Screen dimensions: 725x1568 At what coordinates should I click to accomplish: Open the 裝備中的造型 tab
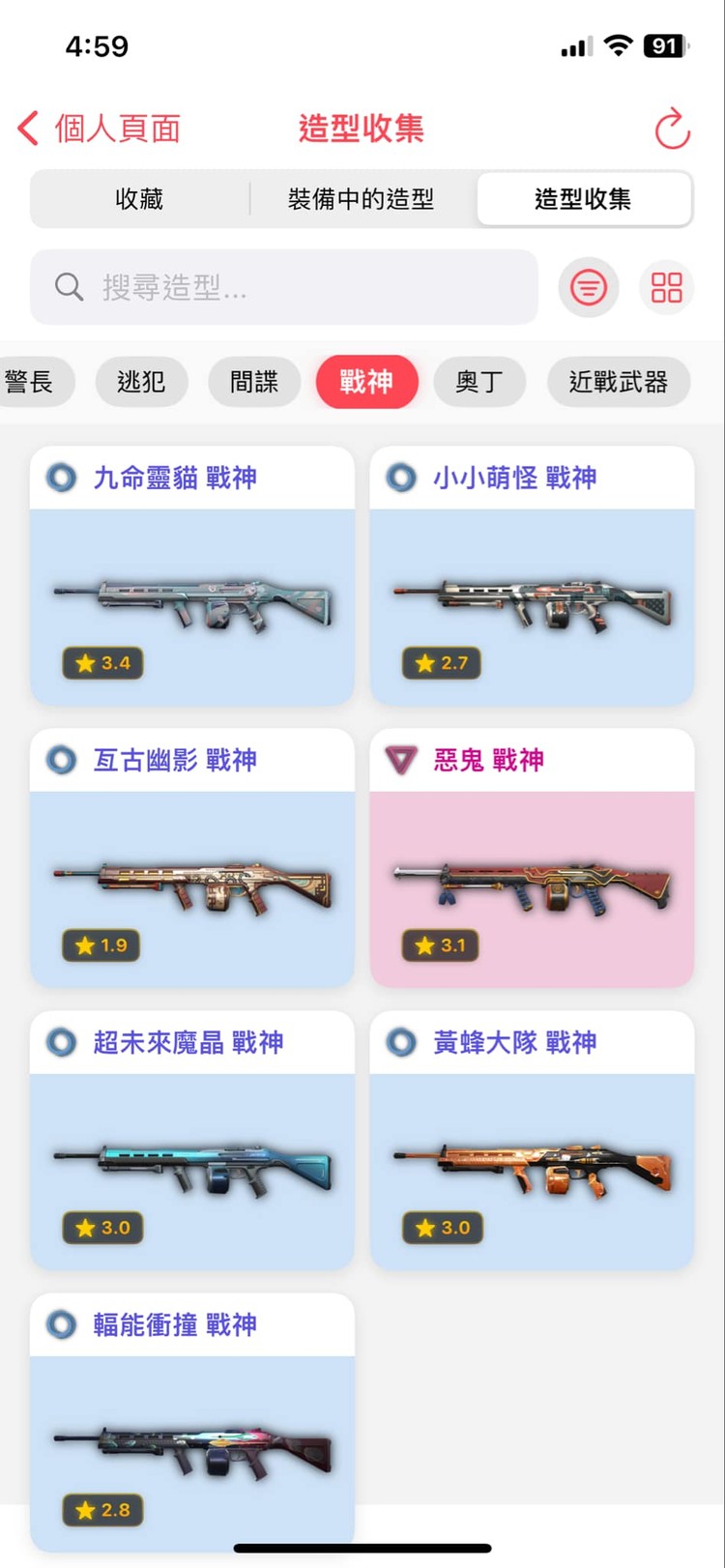362,198
